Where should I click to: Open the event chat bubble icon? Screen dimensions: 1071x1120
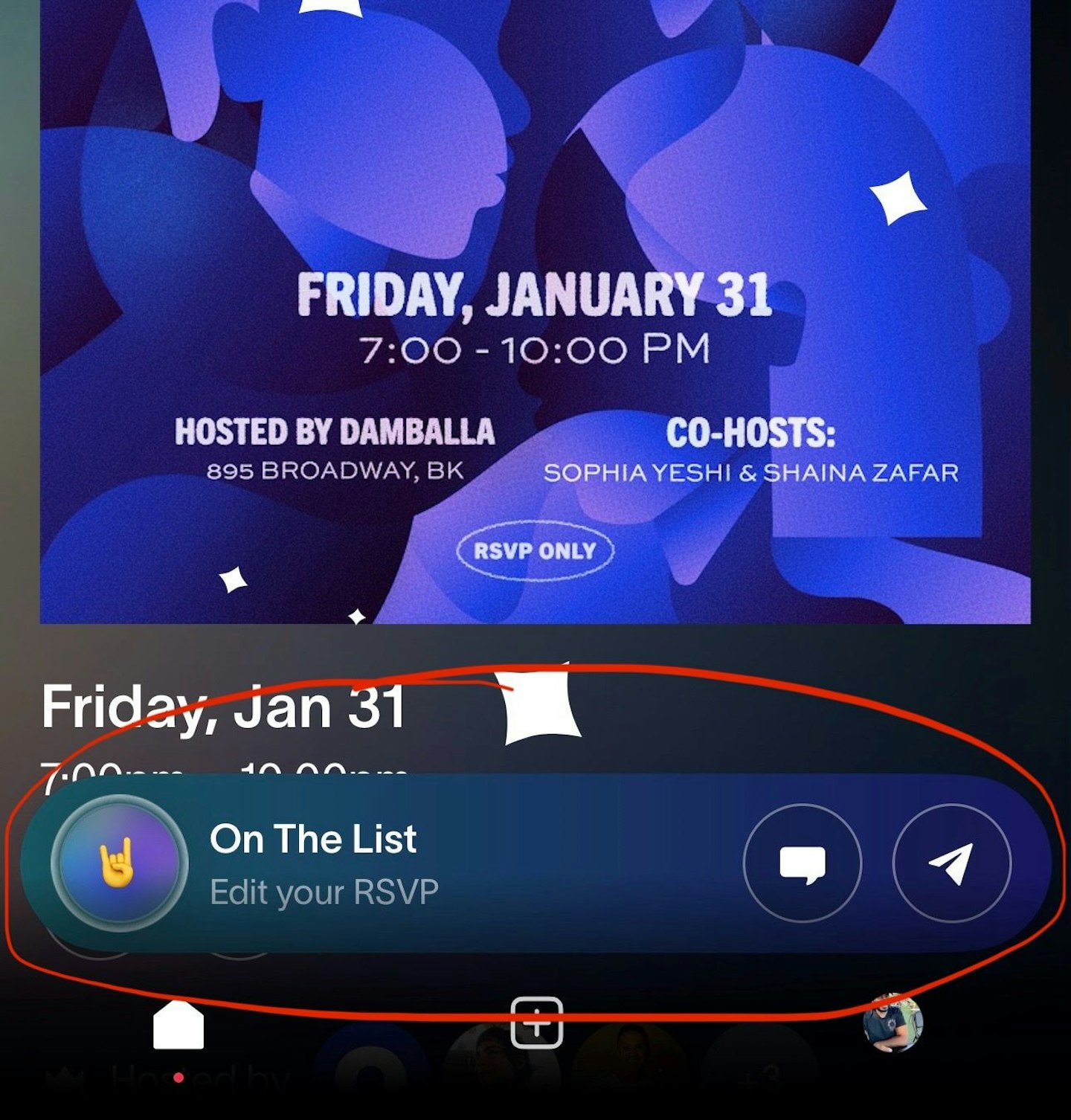[x=803, y=863]
